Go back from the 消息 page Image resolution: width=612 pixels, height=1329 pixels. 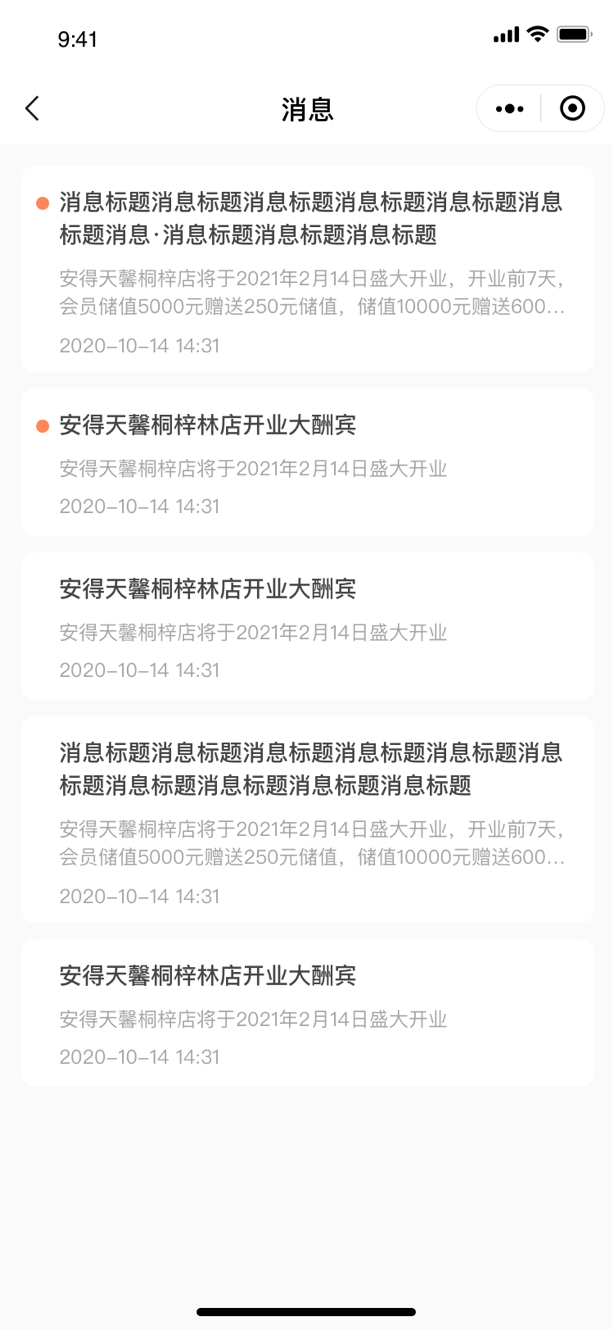pyautogui.click(x=32, y=109)
